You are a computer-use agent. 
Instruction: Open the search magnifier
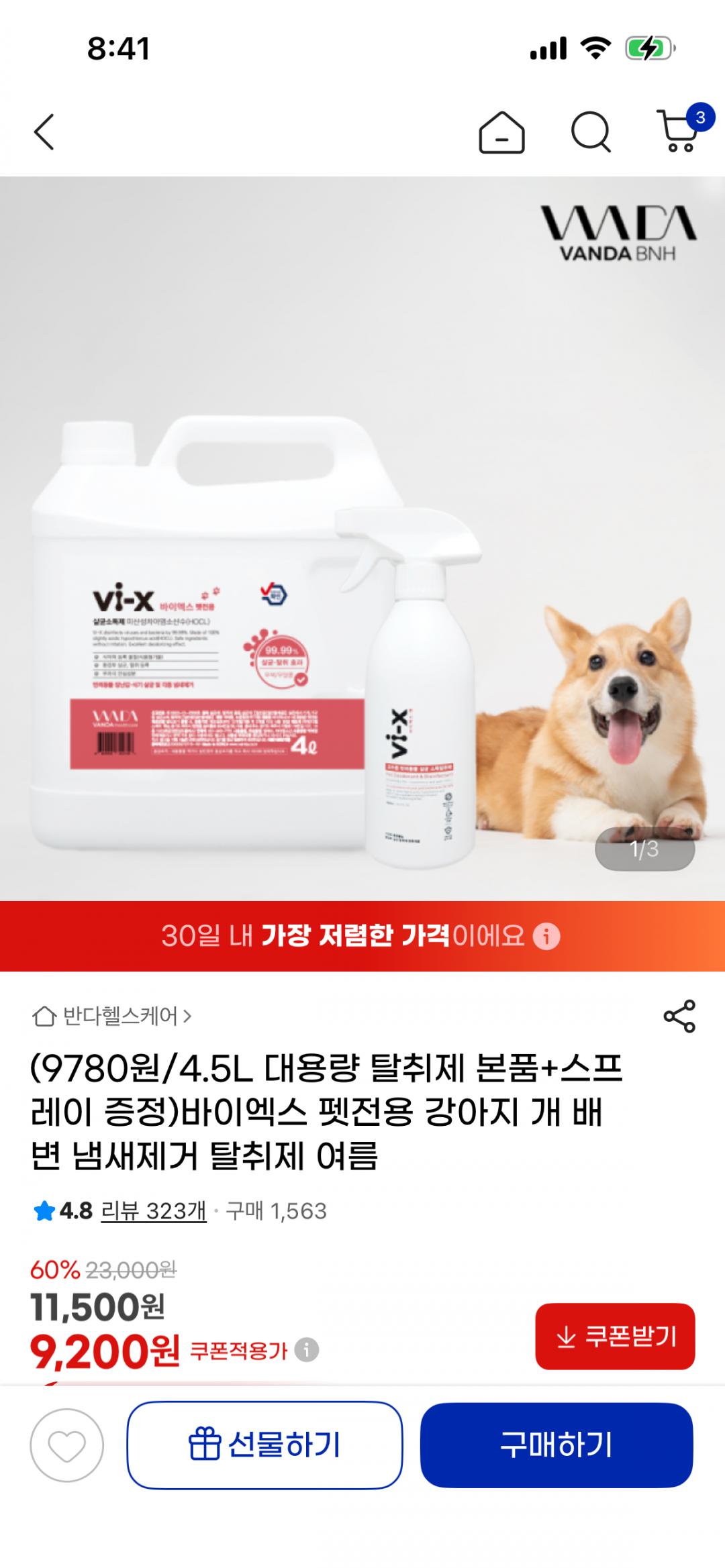pyautogui.click(x=591, y=132)
